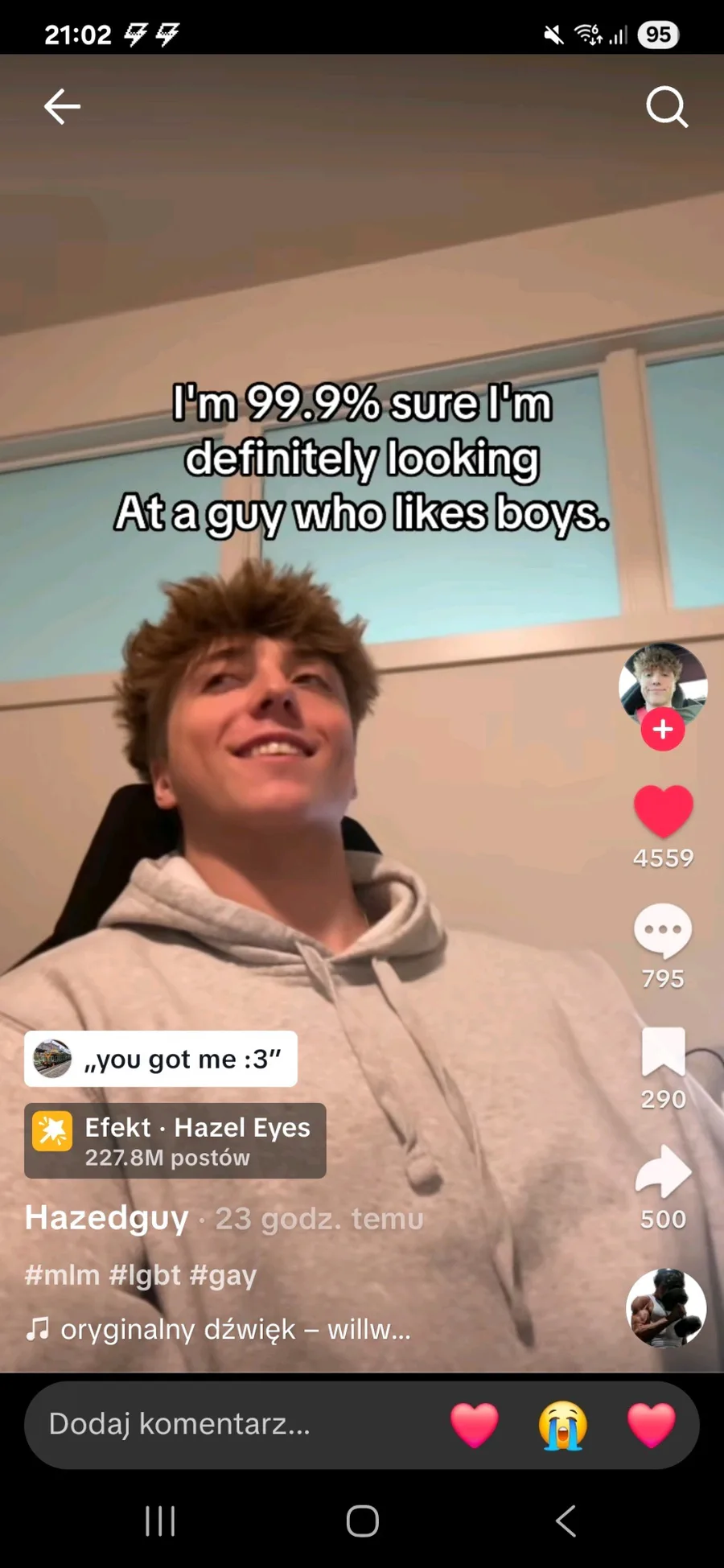Follow the creator via the plus badge
Viewport: 724px width, 1568px height.
663,729
